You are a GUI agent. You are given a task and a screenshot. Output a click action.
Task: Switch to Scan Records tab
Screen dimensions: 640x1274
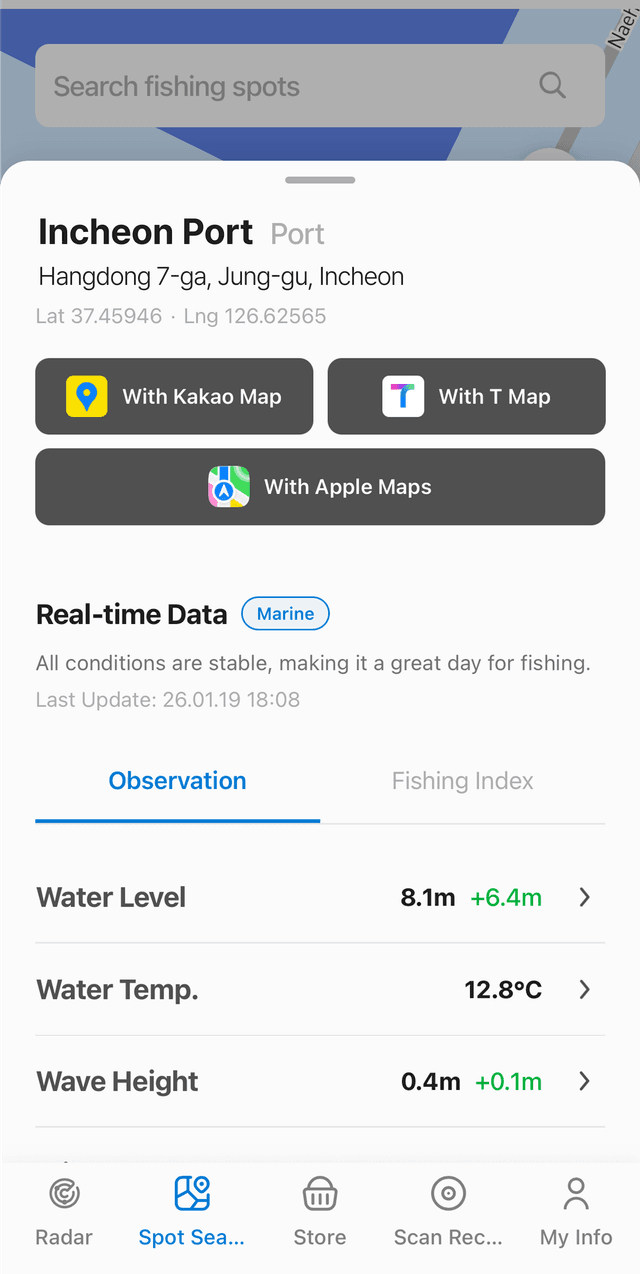[448, 1211]
